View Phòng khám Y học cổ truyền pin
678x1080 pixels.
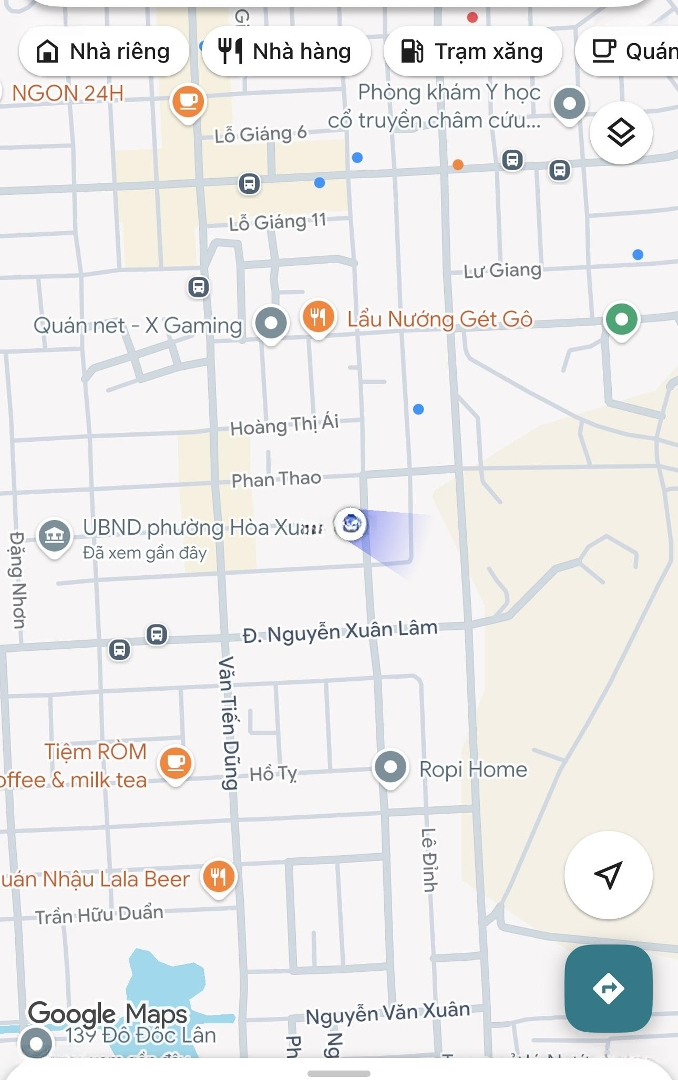[x=569, y=103]
